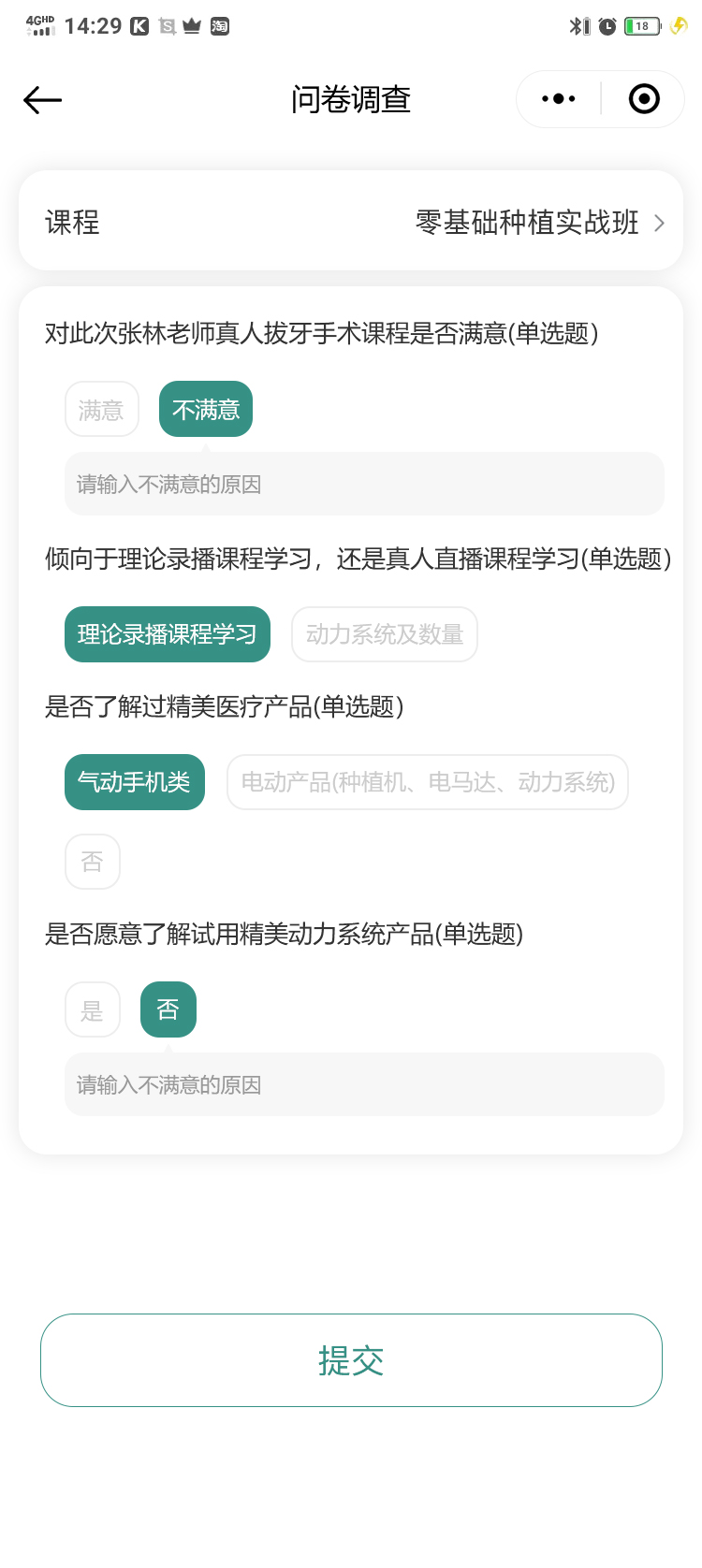Image resolution: width=702 pixels, height=1568 pixels.
Task: Open the 课程 selector row
Action: click(x=351, y=223)
